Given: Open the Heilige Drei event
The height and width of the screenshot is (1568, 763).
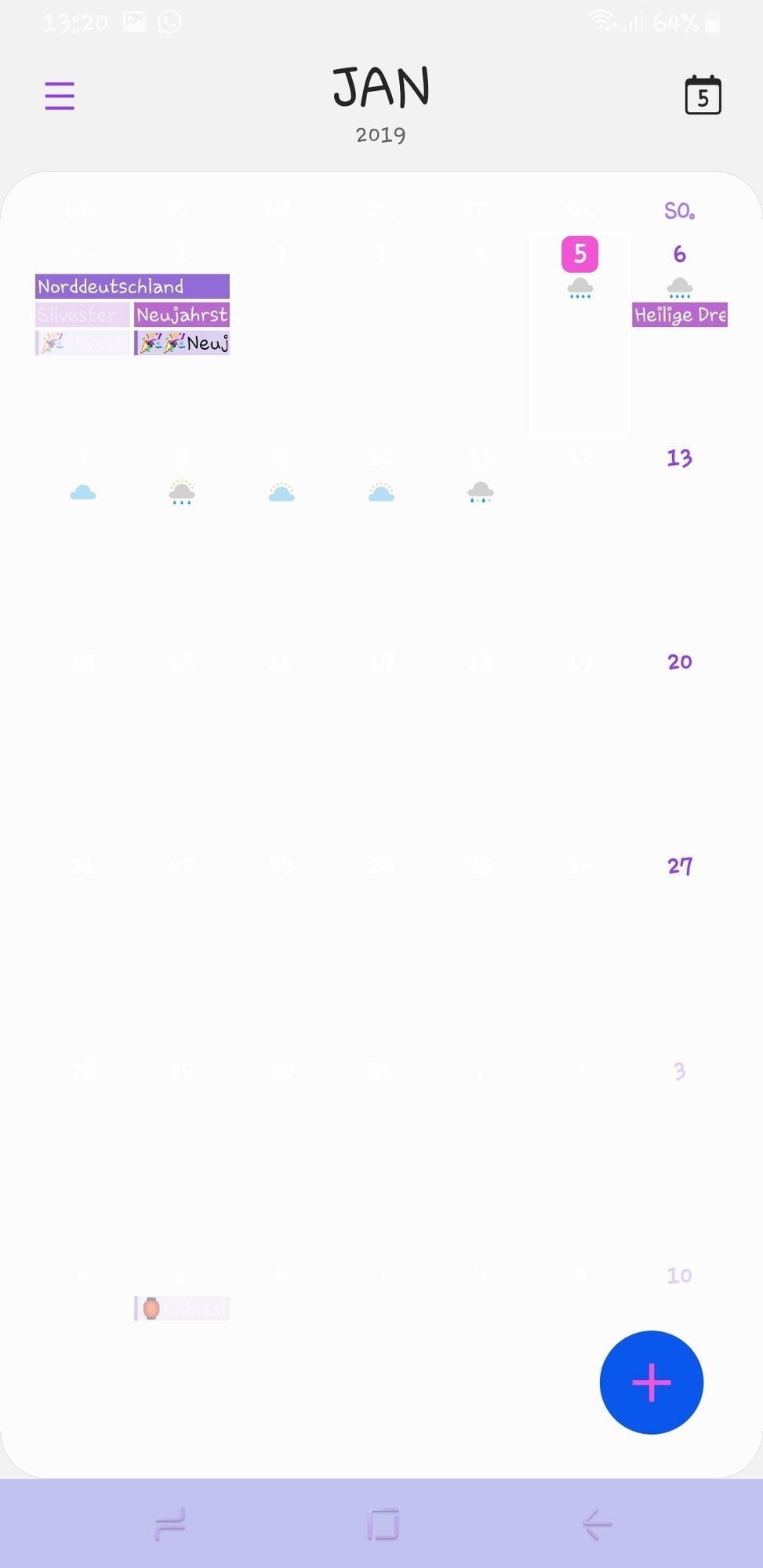Looking at the screenshot, I should [679, 315].
